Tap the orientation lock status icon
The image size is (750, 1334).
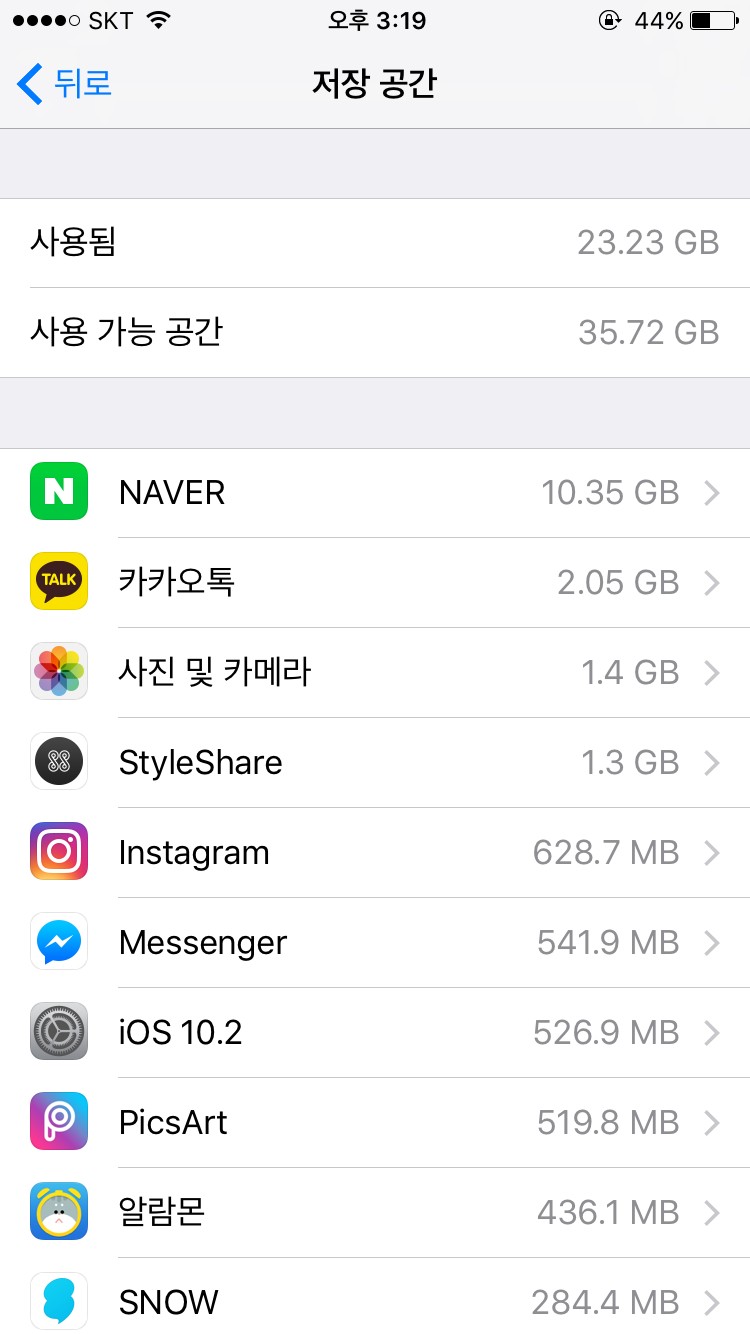coord(610,18)
